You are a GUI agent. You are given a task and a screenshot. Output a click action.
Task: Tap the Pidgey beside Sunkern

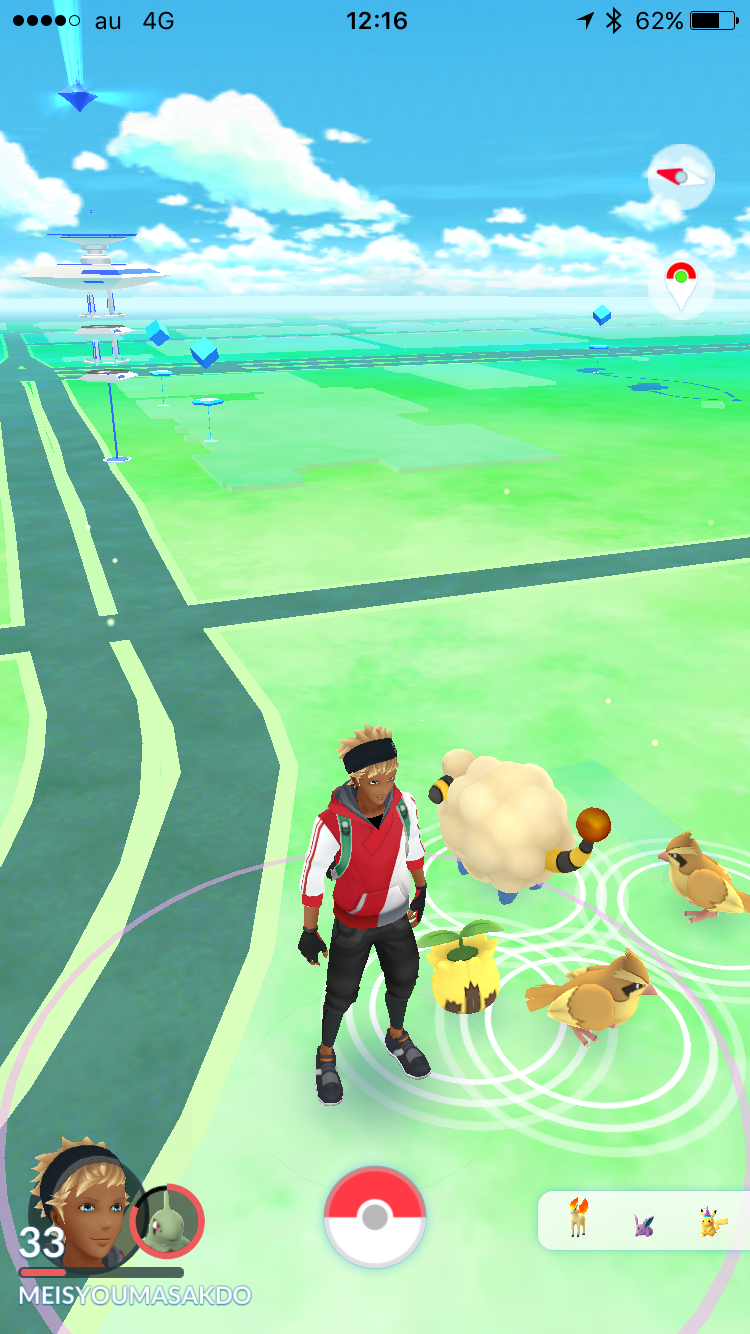click(x=591, y=993)
